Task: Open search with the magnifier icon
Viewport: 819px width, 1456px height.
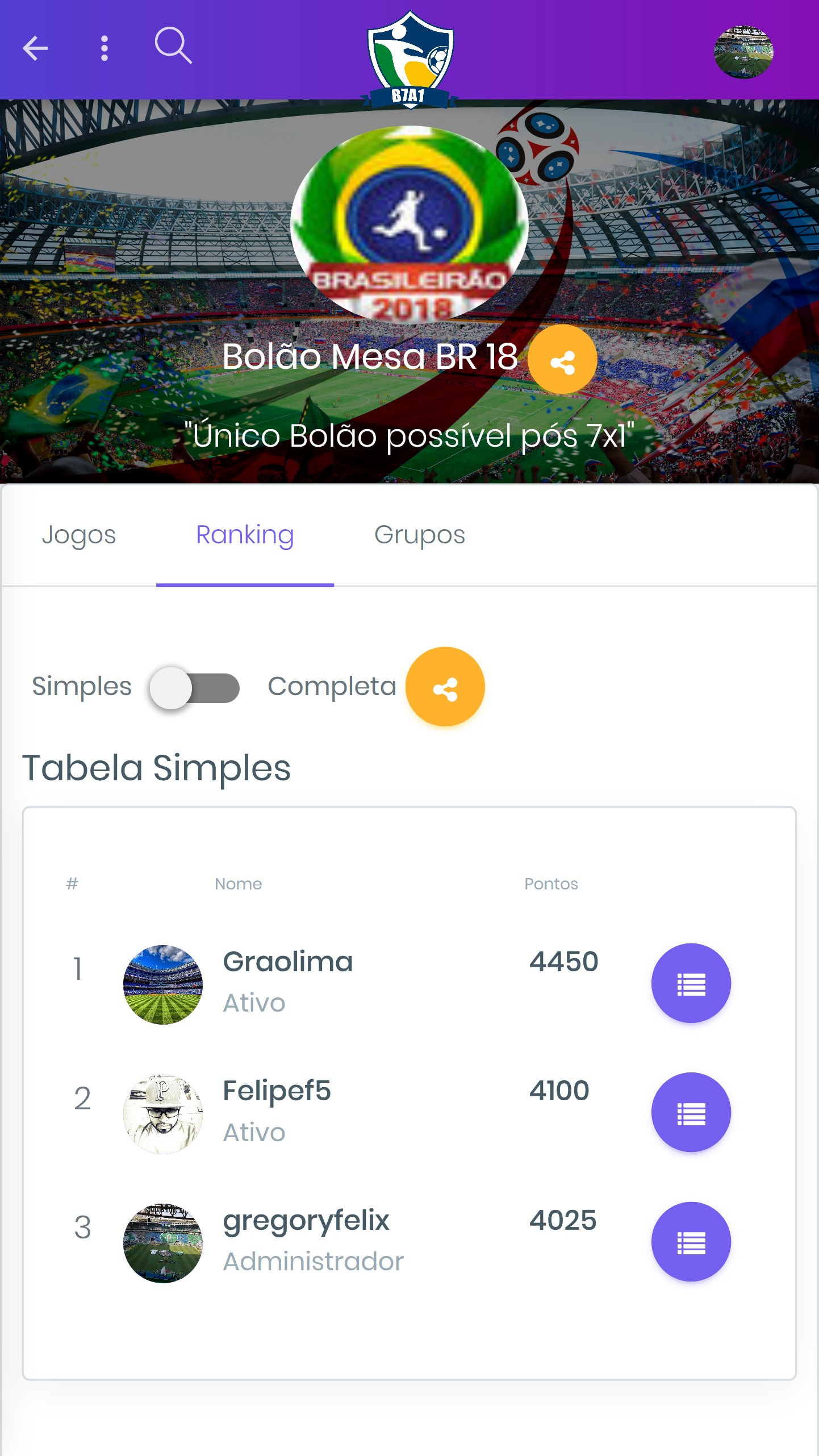Action: point(173,45)
